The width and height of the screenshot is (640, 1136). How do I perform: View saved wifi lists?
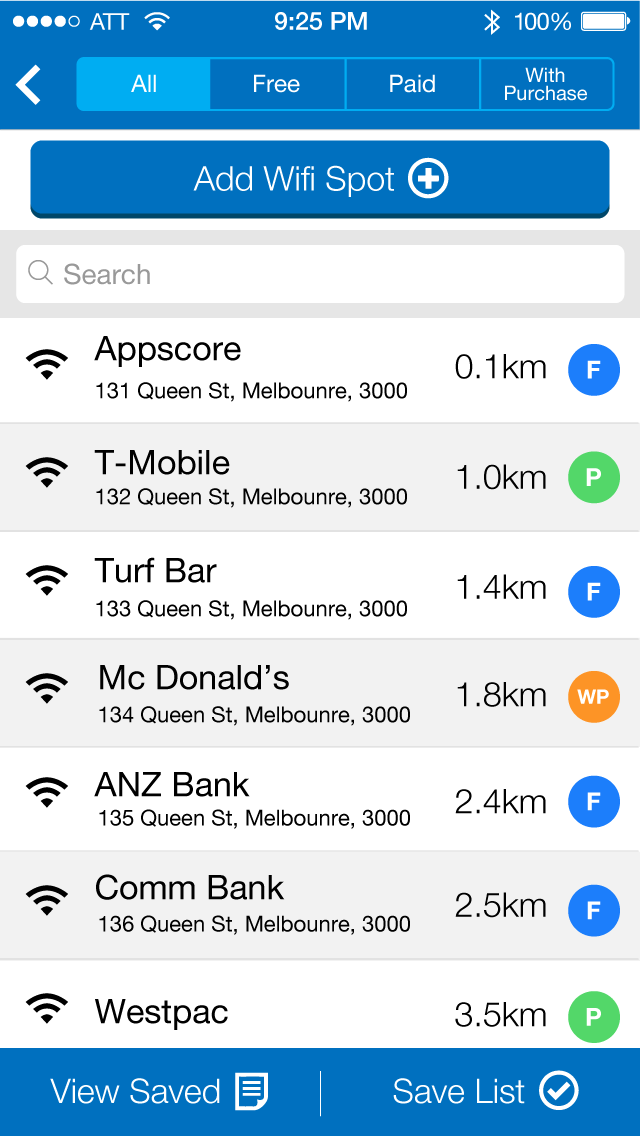[159, 1092]
